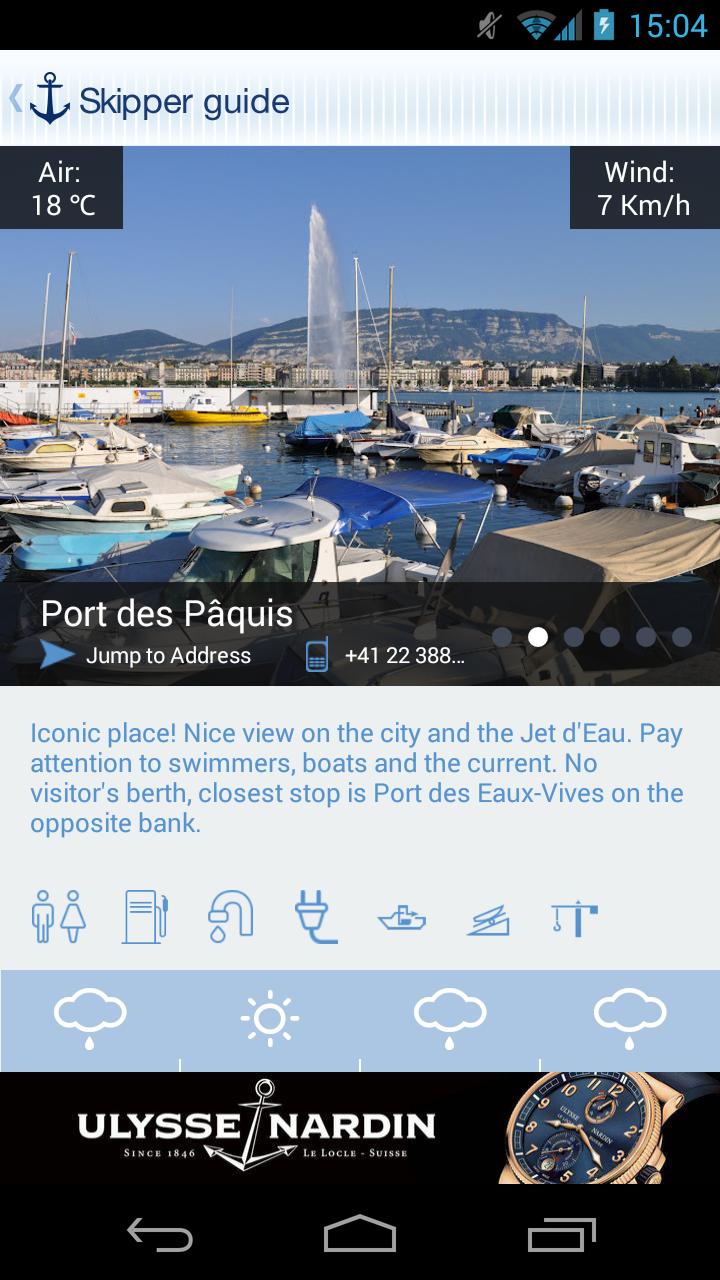The height and width of the screenshot is (1280, 720).
Task: Open the recent apps overview
Action: pyautogui.click(x=561, y=1234)
